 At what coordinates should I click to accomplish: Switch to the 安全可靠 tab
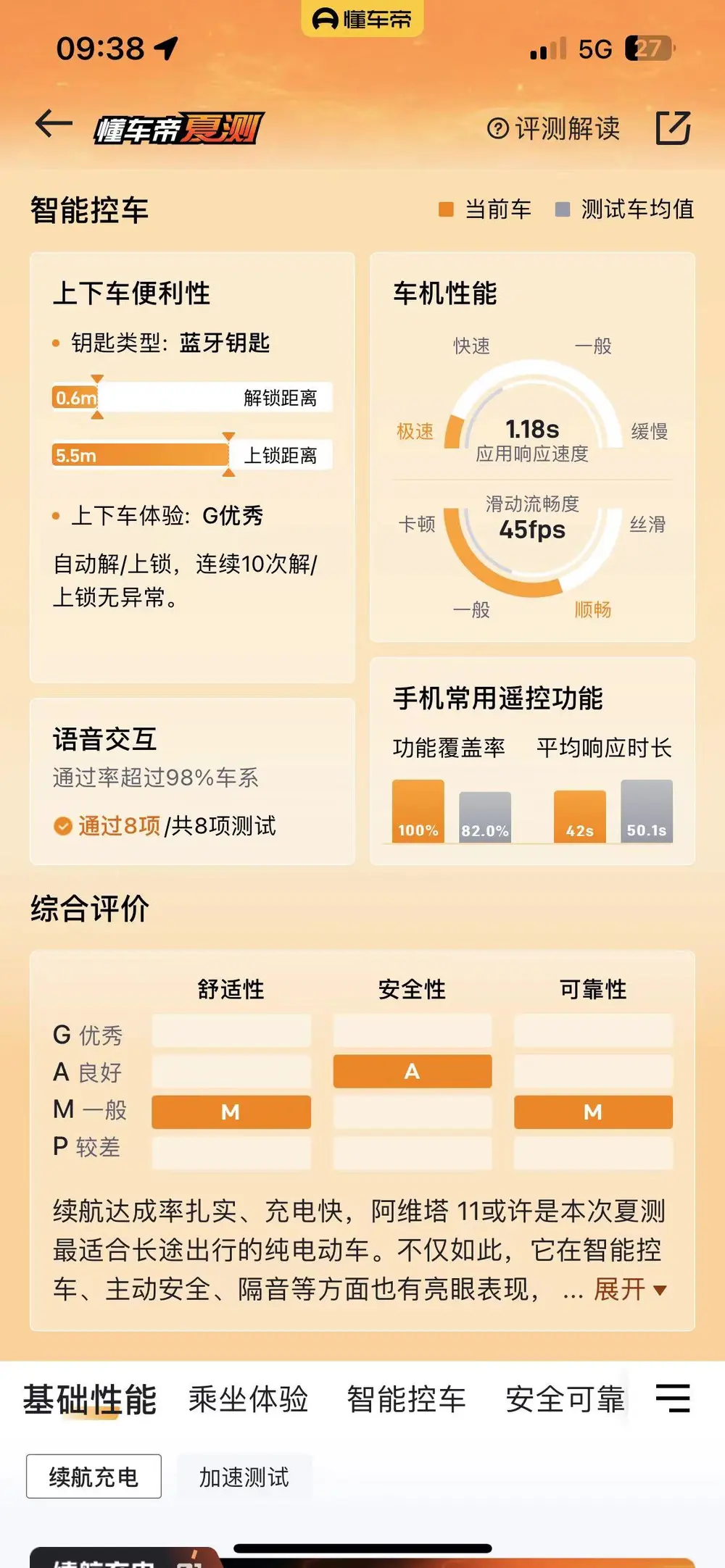point(565,1399)
